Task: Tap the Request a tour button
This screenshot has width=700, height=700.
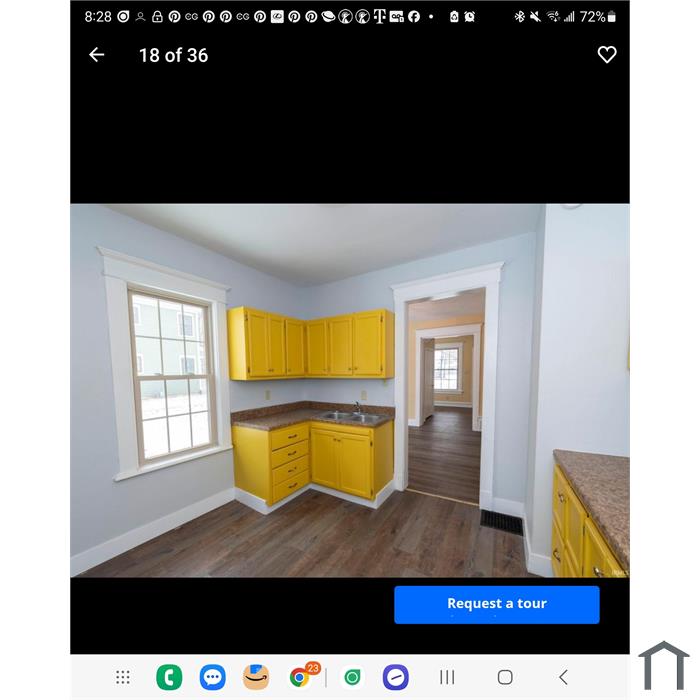Action: 496,604
